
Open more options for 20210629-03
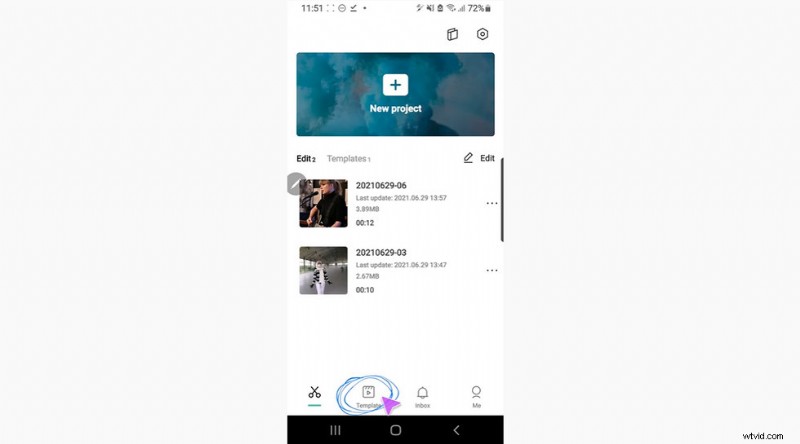click(x=491, y=270)
